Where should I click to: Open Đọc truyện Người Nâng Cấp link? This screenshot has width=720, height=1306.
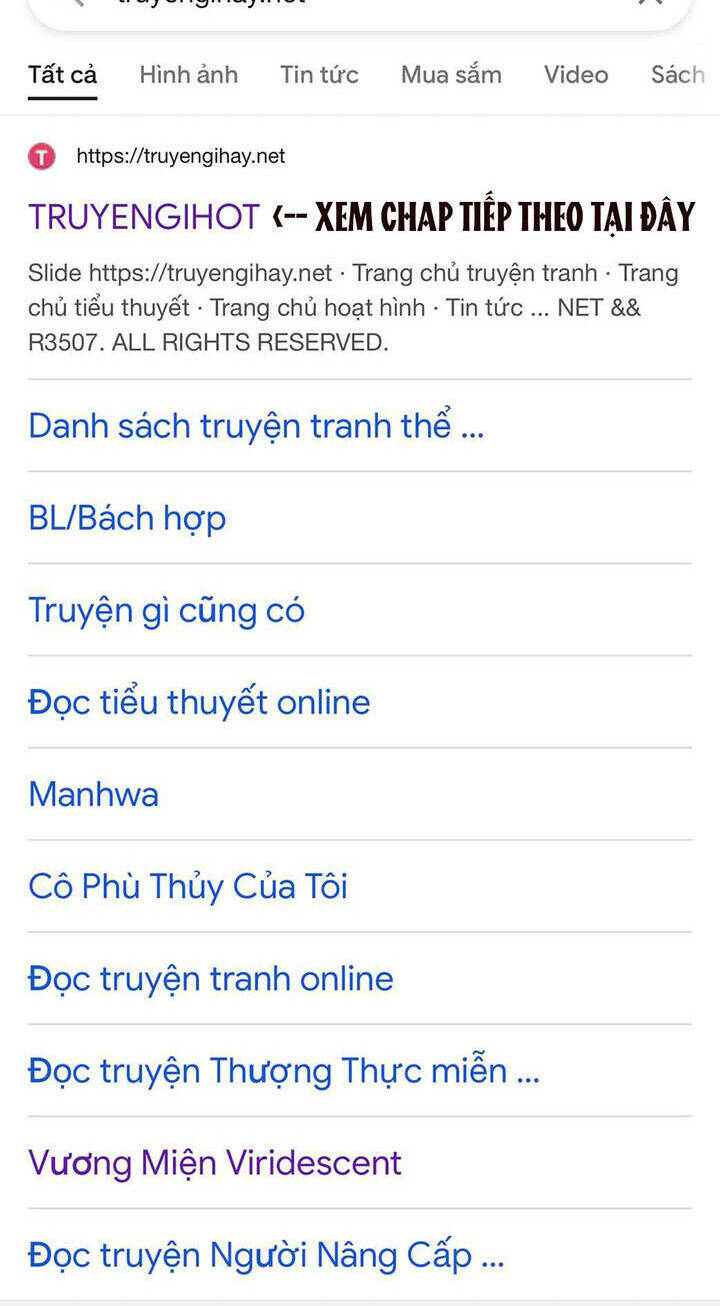(x=265, y=1255)
